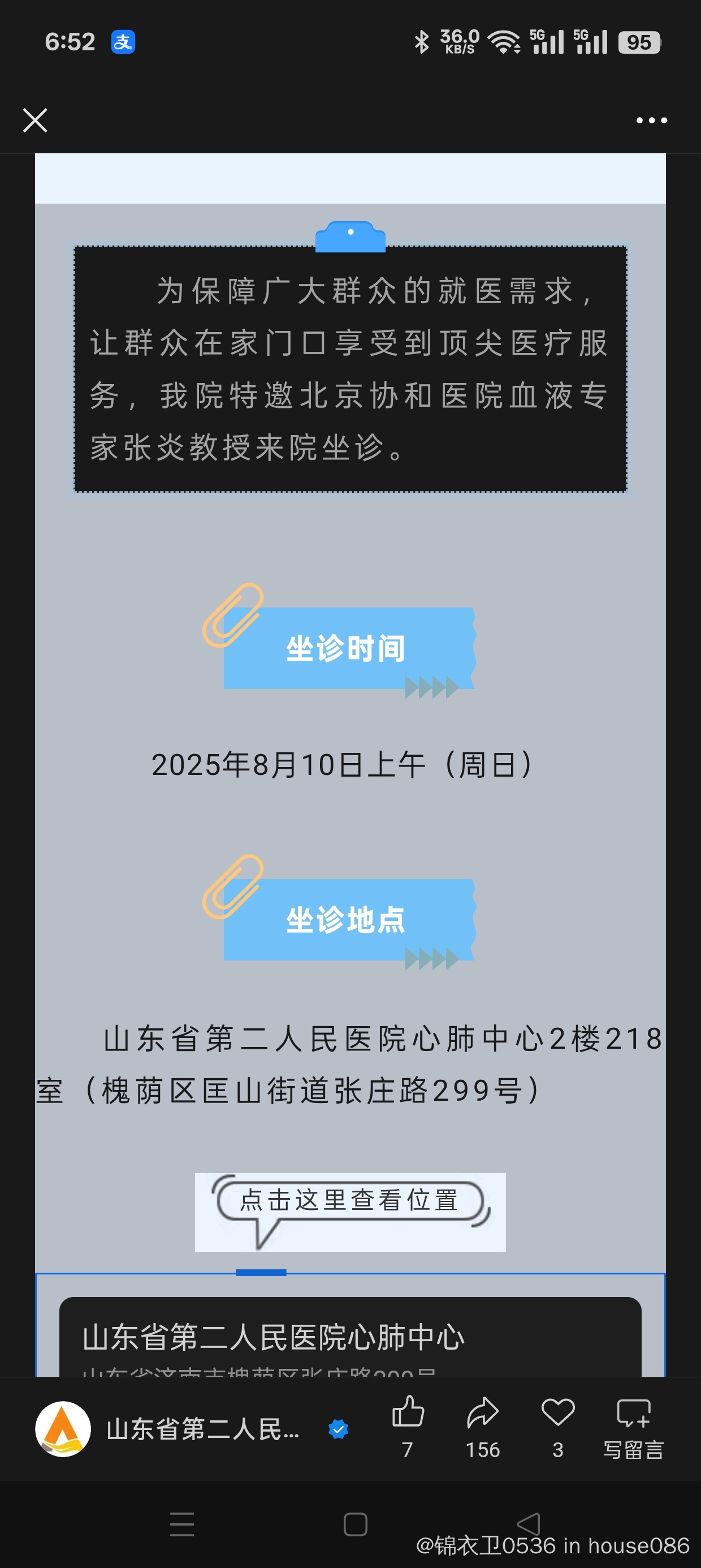Close the article page
The image size is (701, 1568).
[34, 120]
